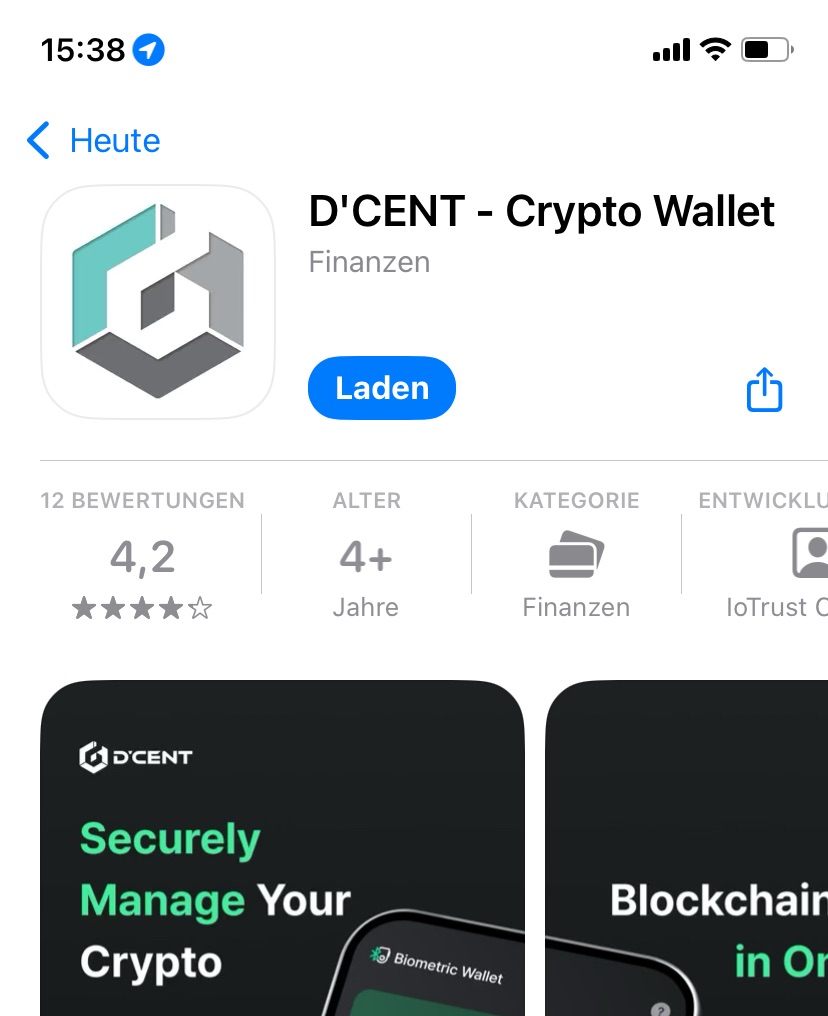Open the Securely Manage Your Crypto screenshot
Image resolution: width=828 pixels, height=1016 pixels.
282,848
